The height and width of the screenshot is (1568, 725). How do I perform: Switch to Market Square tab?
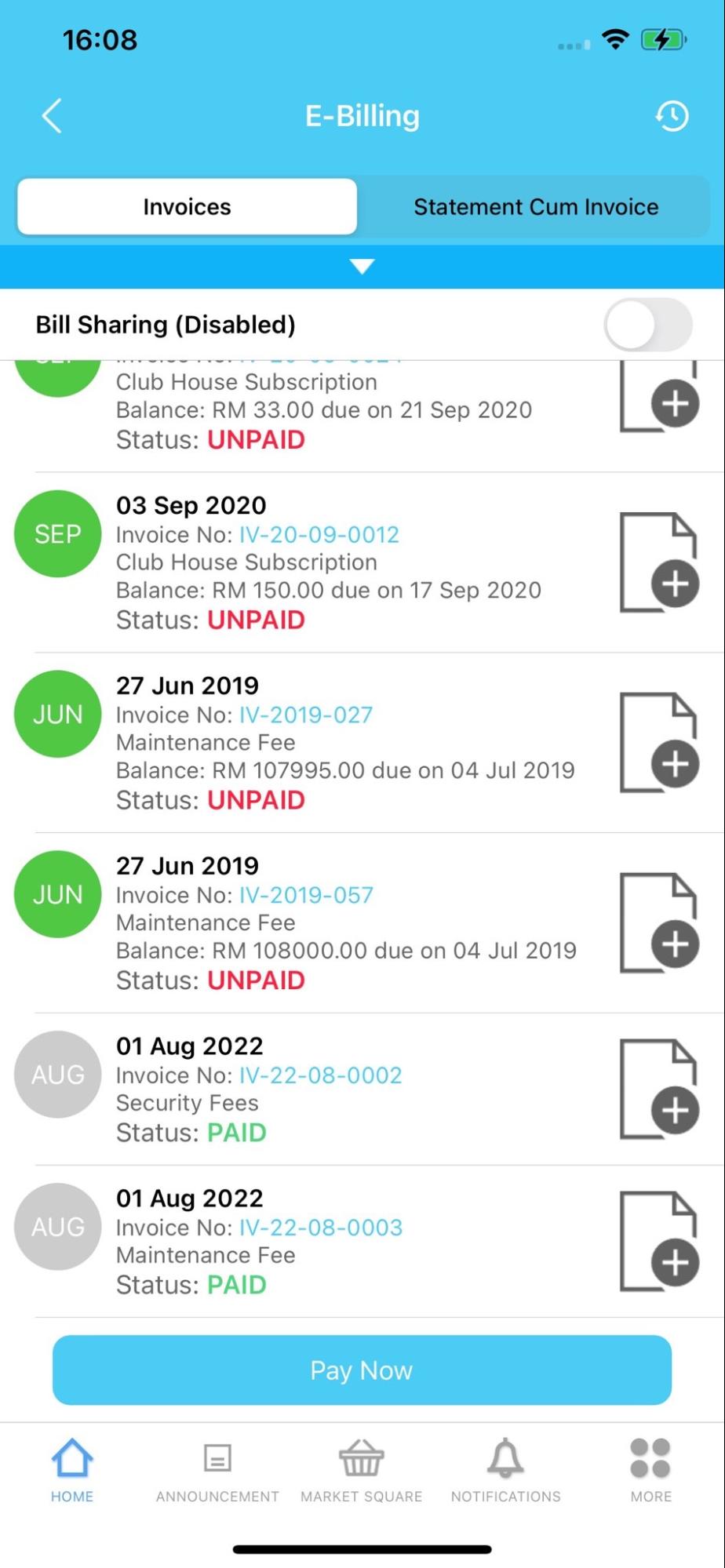coord(362,1471)
